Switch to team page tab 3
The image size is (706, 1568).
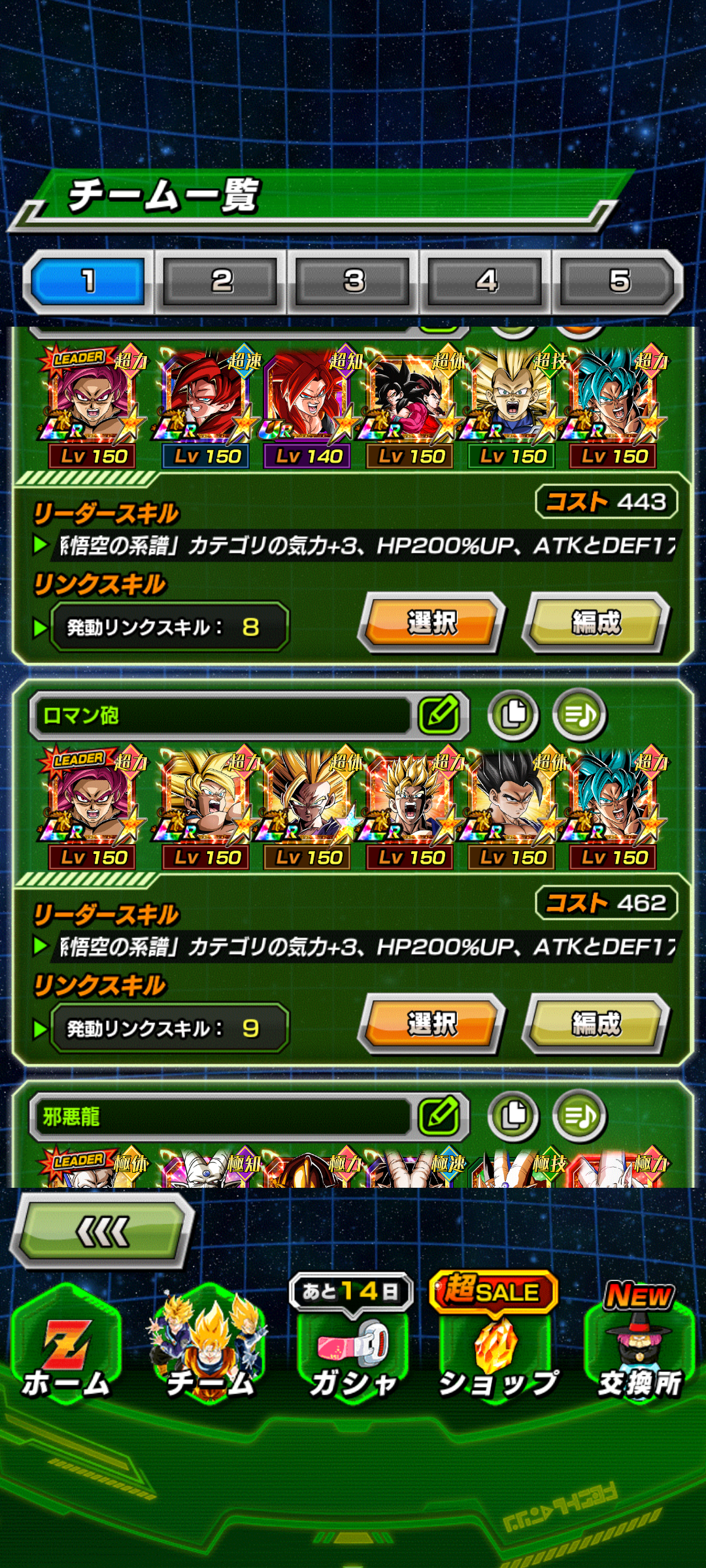354,282
